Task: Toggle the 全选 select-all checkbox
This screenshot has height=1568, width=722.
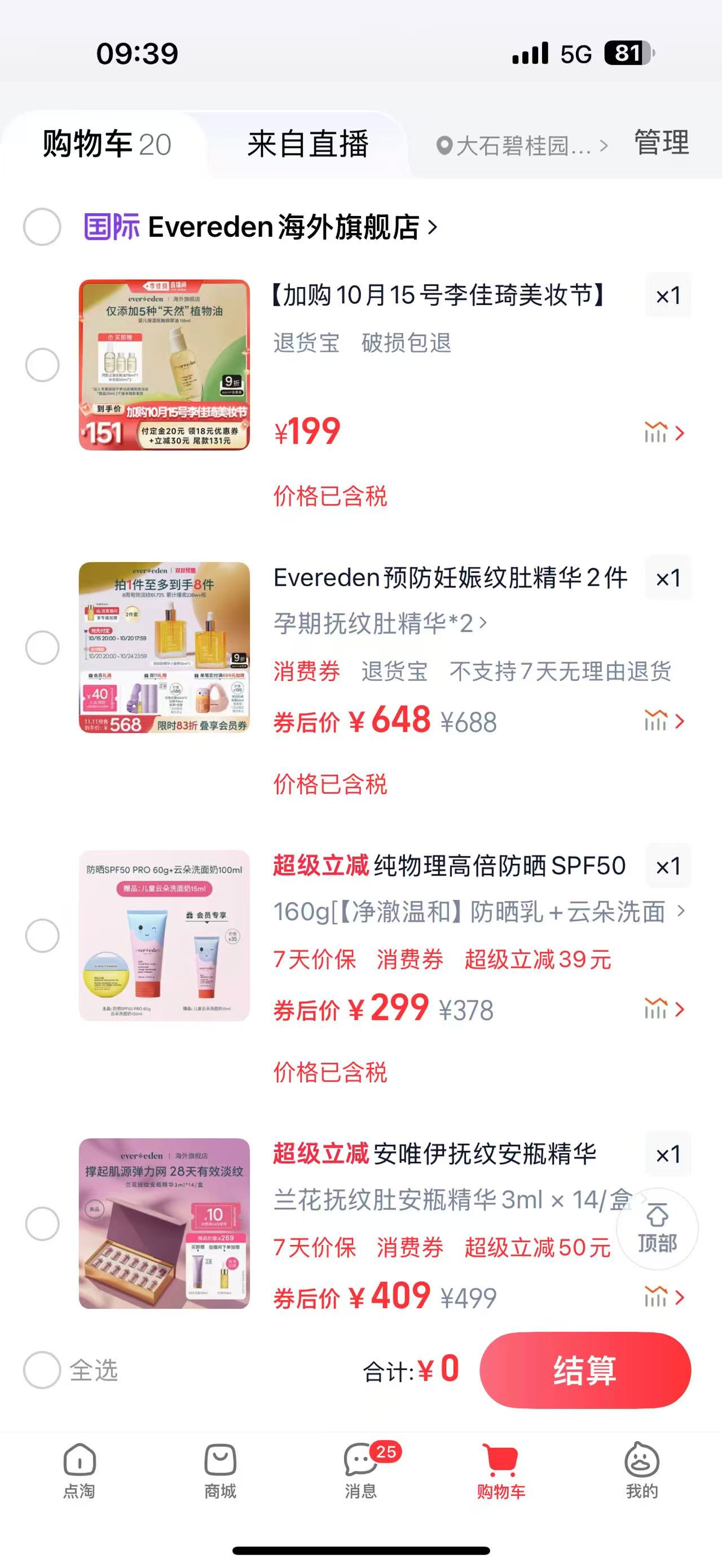Action: pyautogui.click(x=42, y=1370)
